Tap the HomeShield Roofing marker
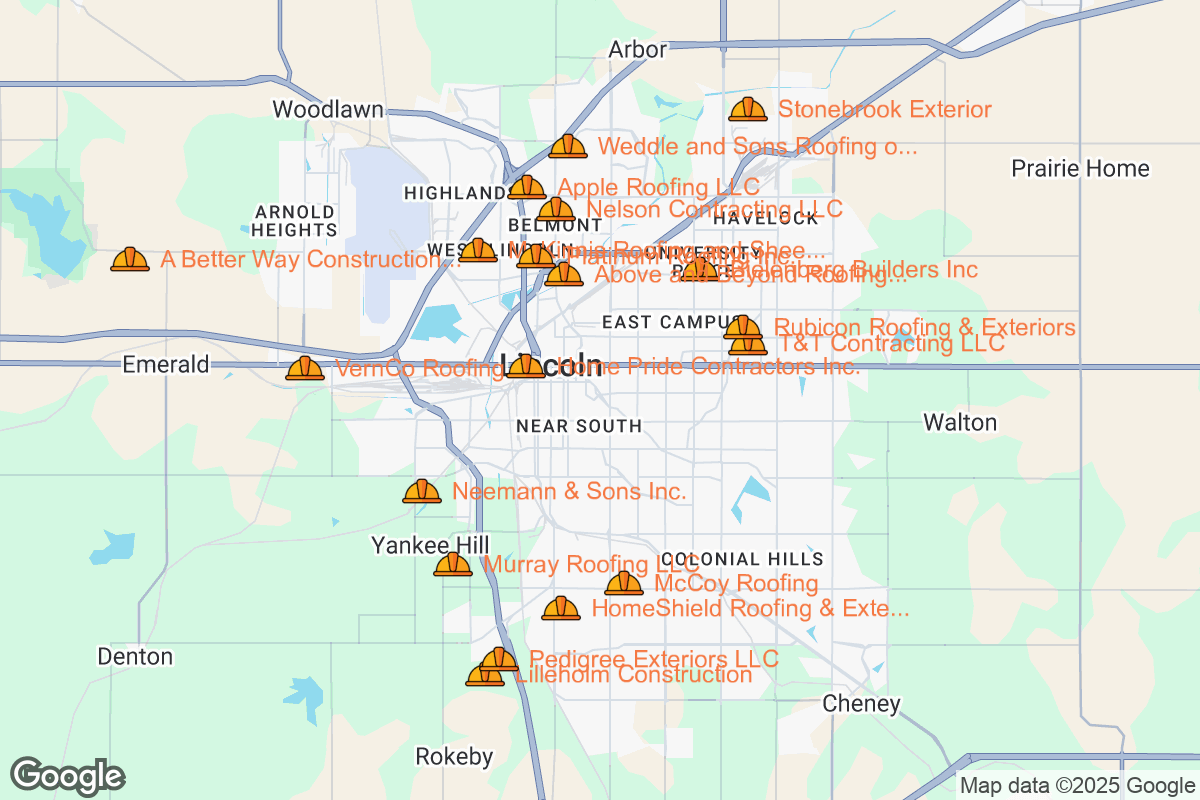1200x800 pixels. (x=561, y=608)
